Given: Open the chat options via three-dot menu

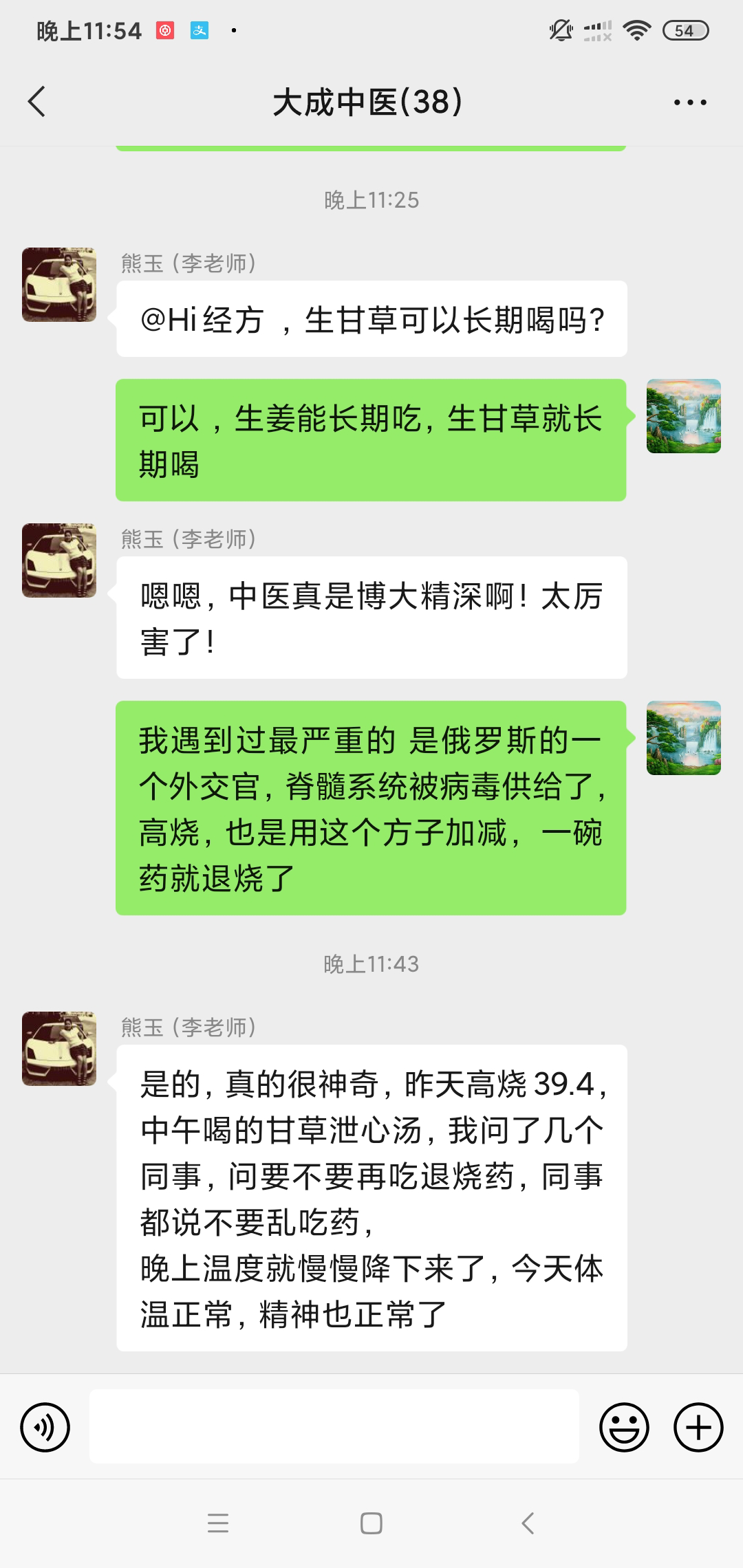Looking at the screenshot, I should coord(690,101).
